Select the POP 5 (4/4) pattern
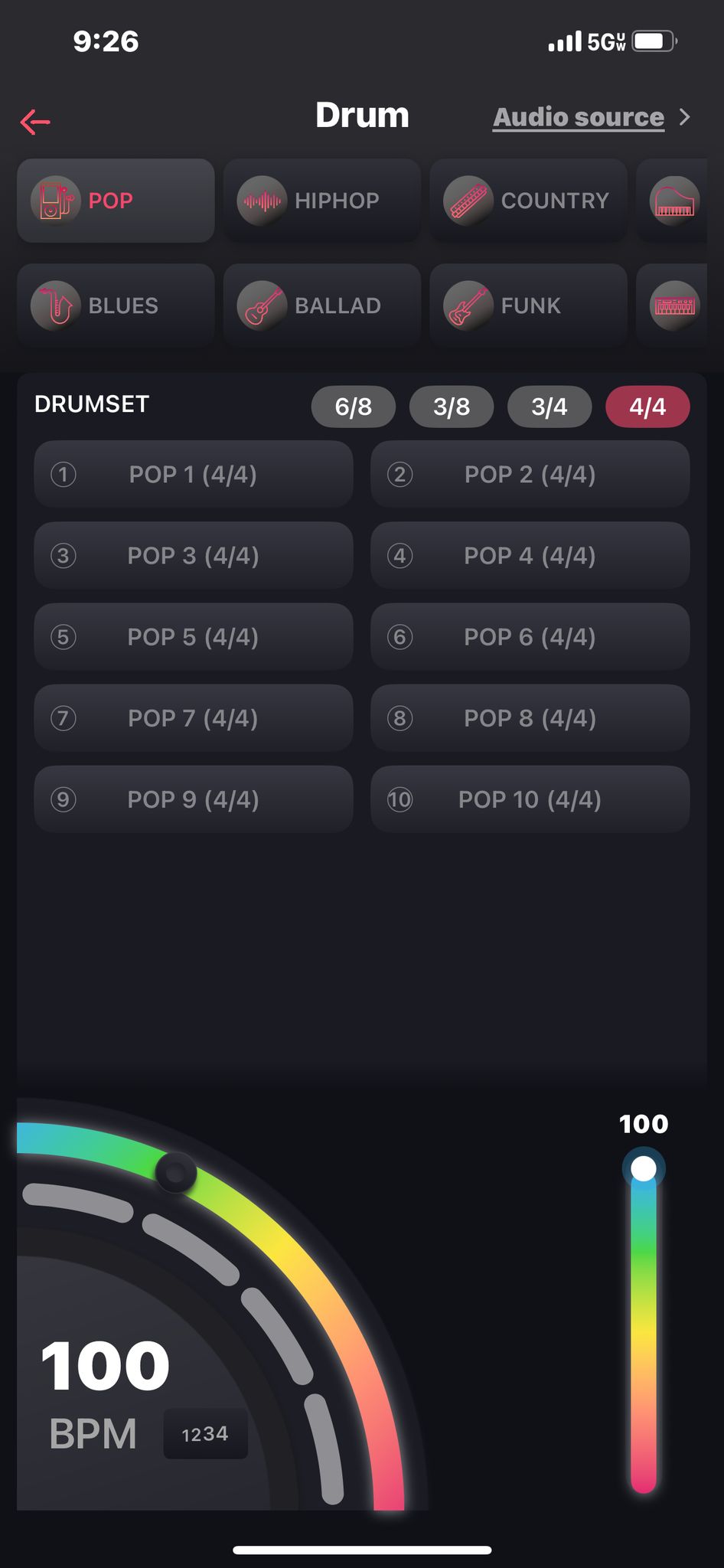This screenshot has height=1568, width=724. pyautogui.click(x=193, y=637)
